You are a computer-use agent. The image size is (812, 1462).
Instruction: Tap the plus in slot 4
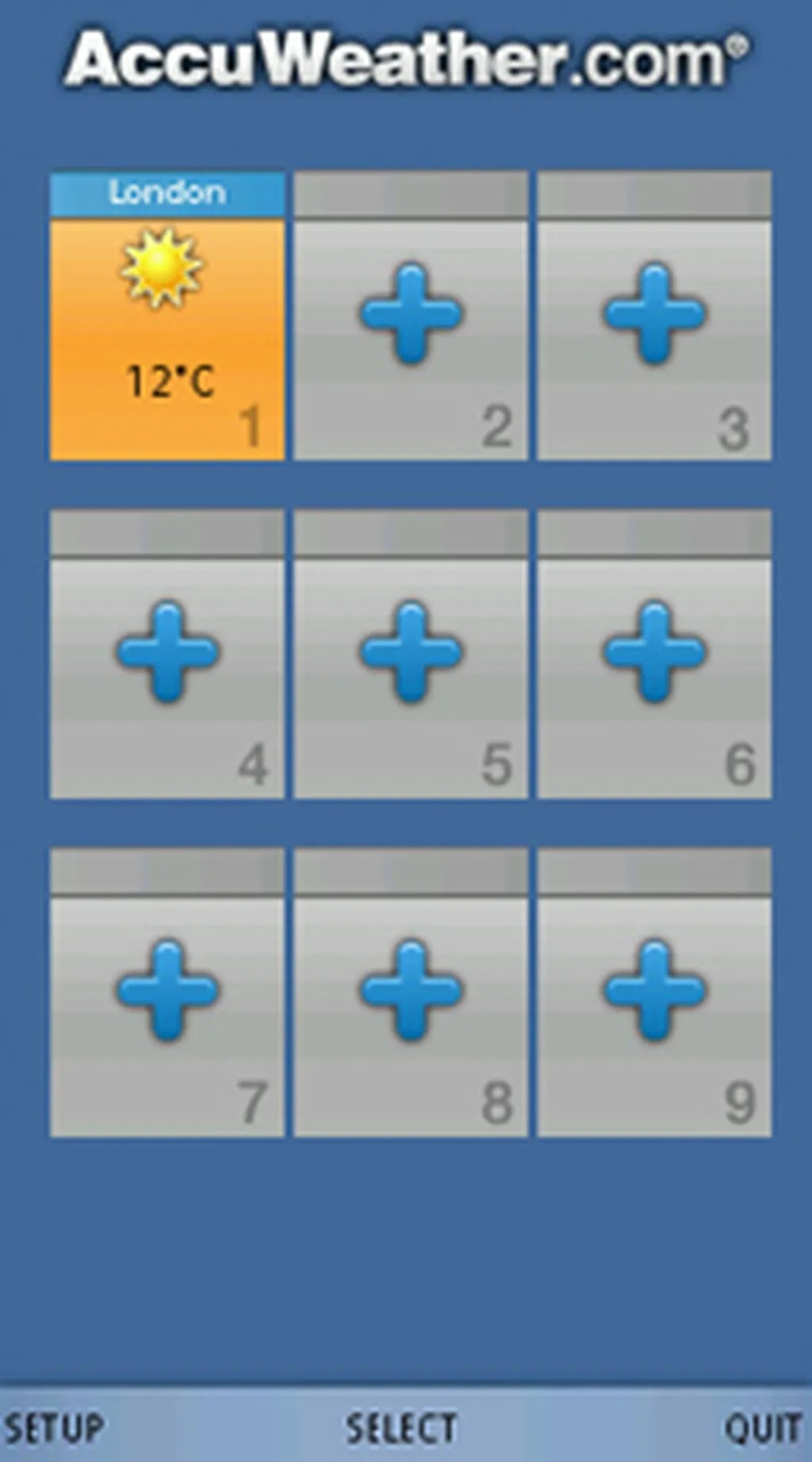click(167, 653)
